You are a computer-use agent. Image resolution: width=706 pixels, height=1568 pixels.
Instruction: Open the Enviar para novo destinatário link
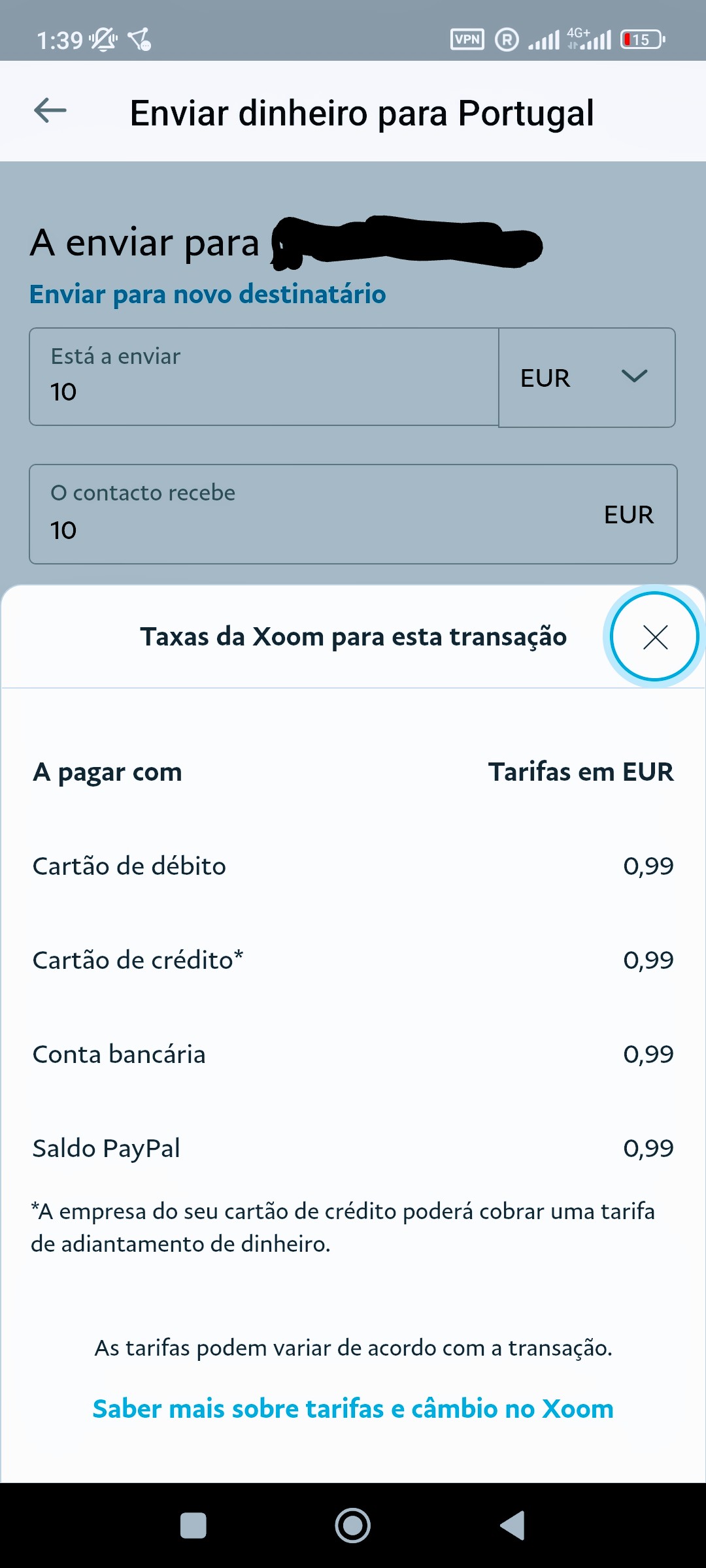(208, 294)
